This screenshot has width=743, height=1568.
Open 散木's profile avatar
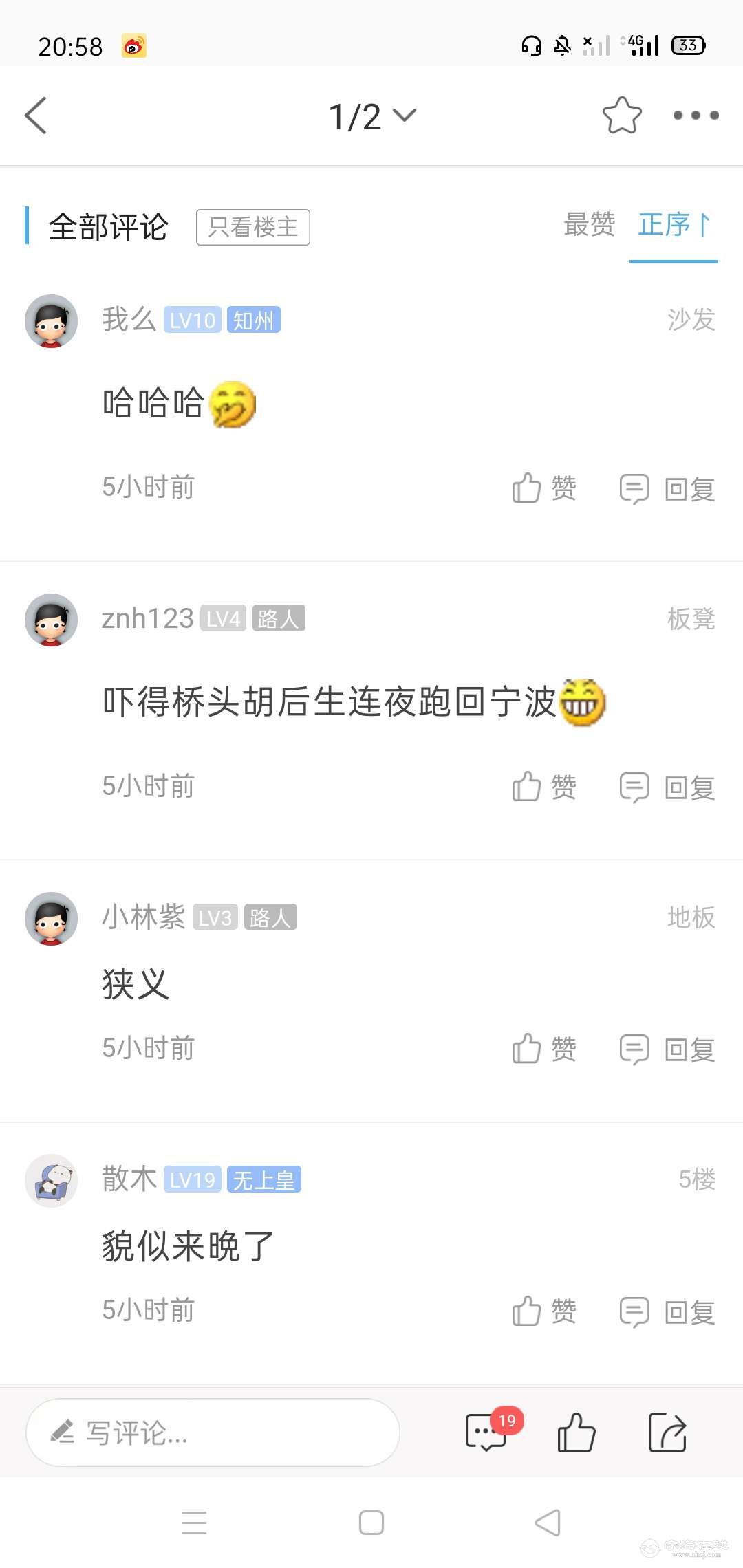pyautogui.click(x=52, y=1181)
